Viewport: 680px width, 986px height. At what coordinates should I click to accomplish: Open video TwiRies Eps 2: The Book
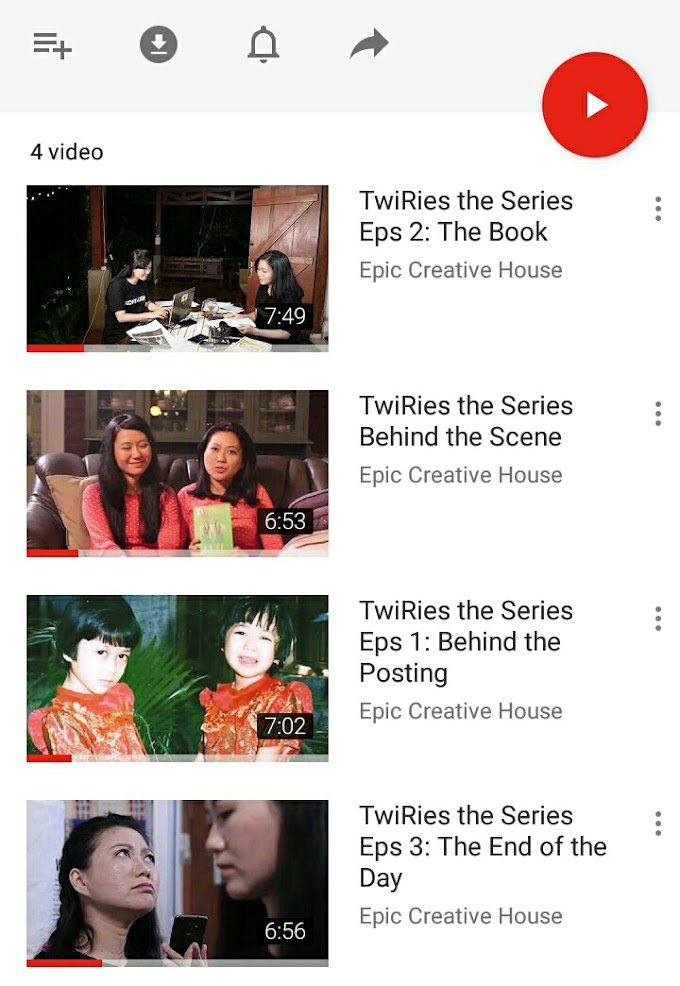click(177, 268)
